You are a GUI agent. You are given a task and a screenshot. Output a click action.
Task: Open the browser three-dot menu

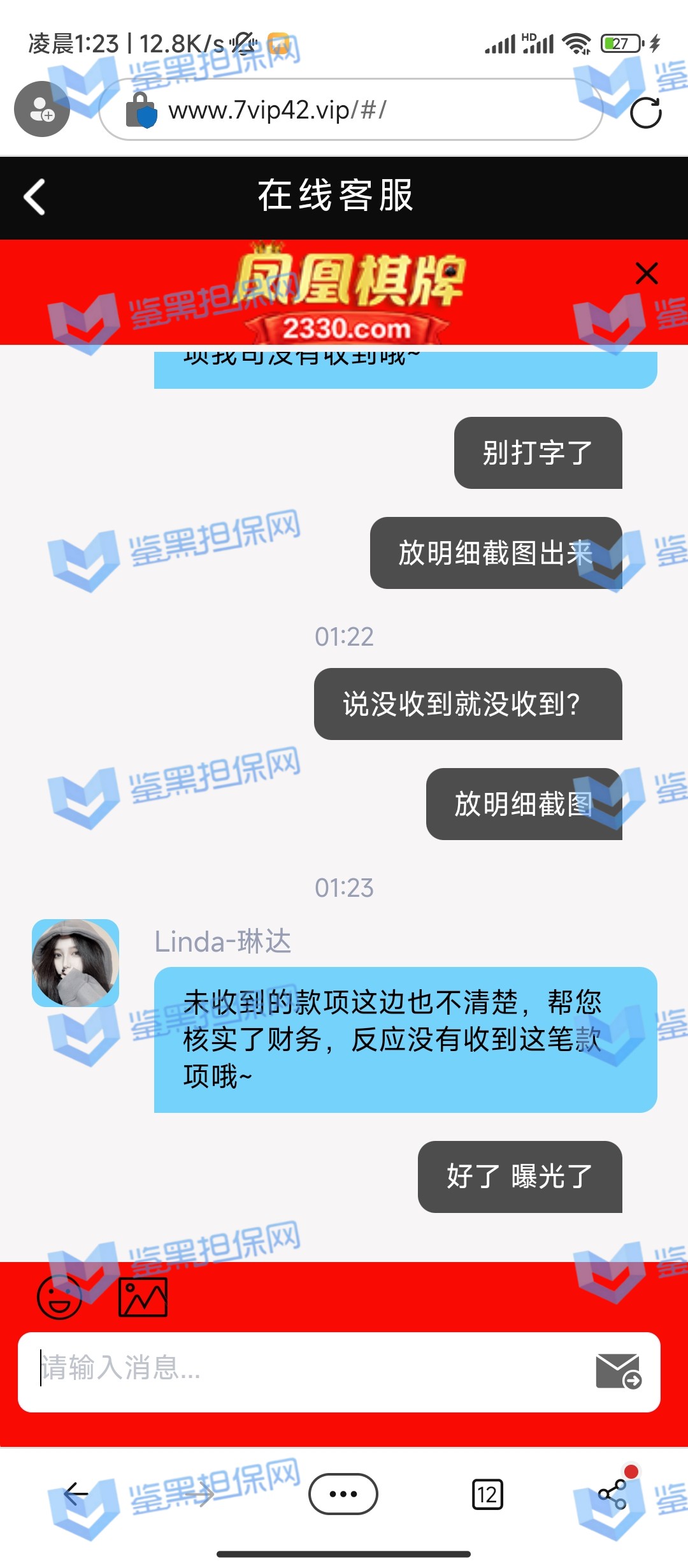pyautogui.click(x=343, y=1493)
